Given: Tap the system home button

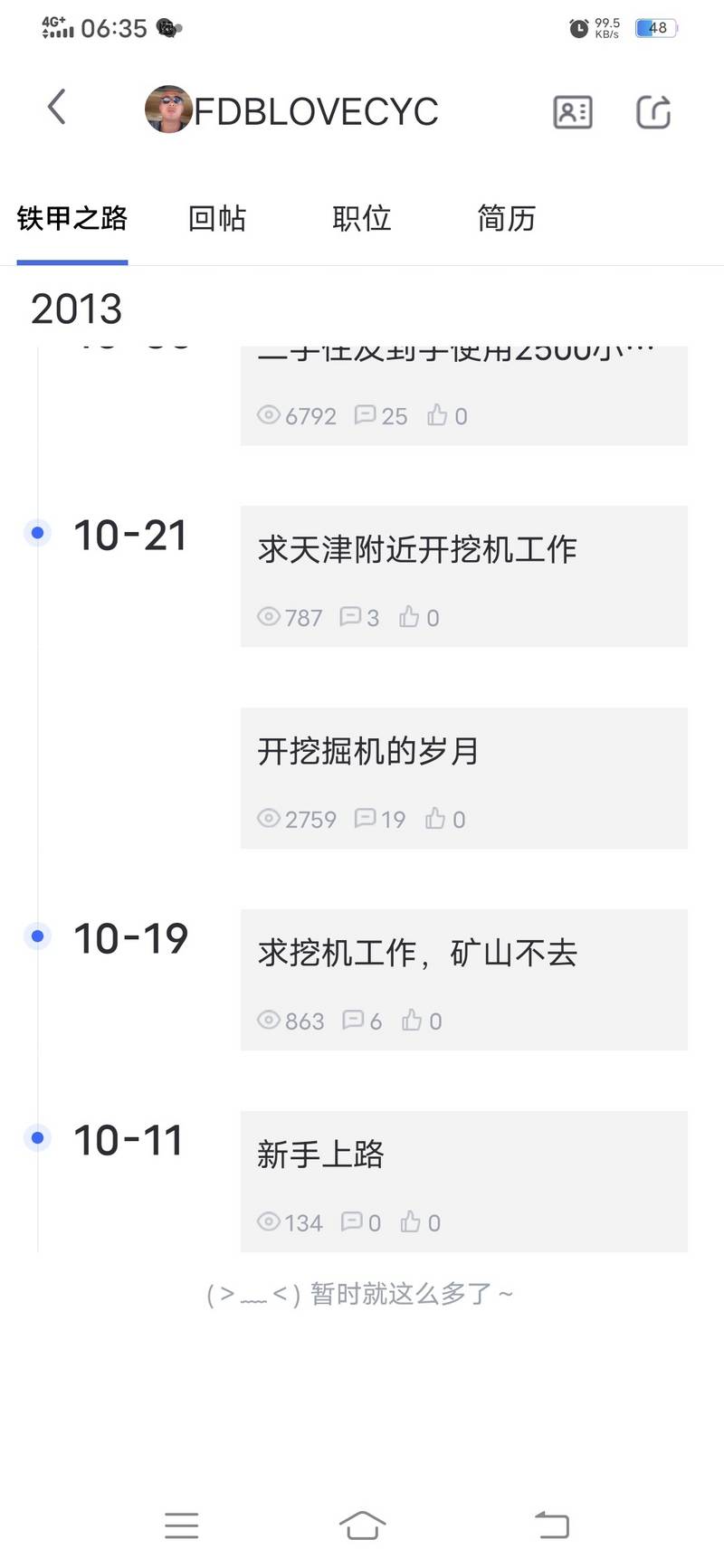Looking at the screenshot, I should (362, 1525).
